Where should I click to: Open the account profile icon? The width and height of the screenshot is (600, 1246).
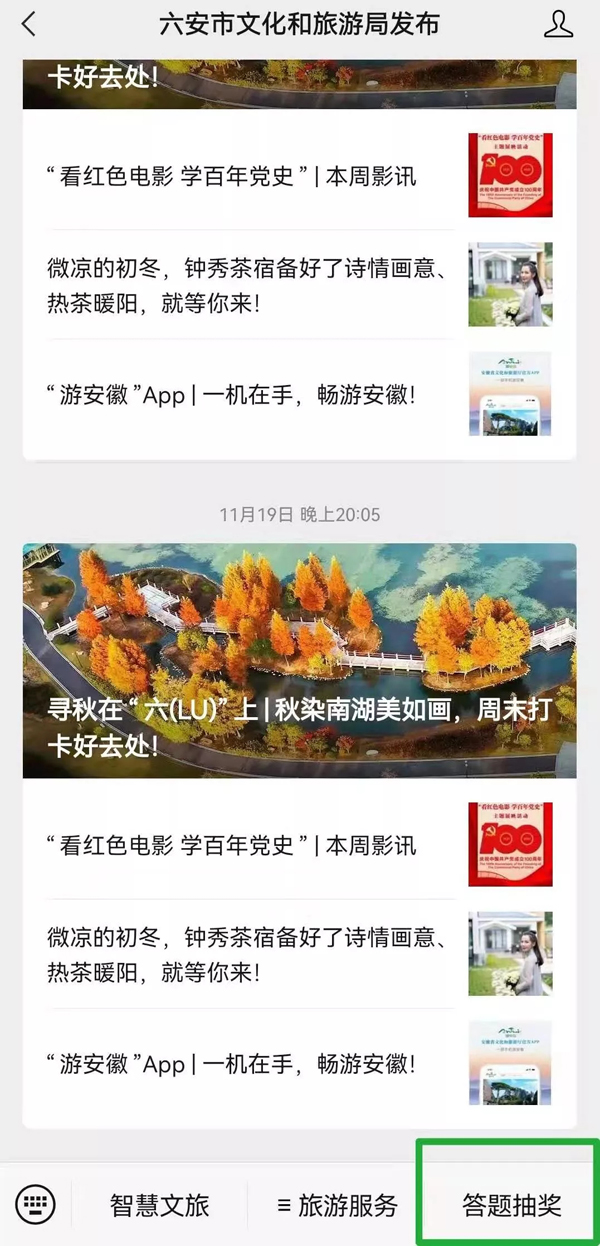tap(559, 25)
